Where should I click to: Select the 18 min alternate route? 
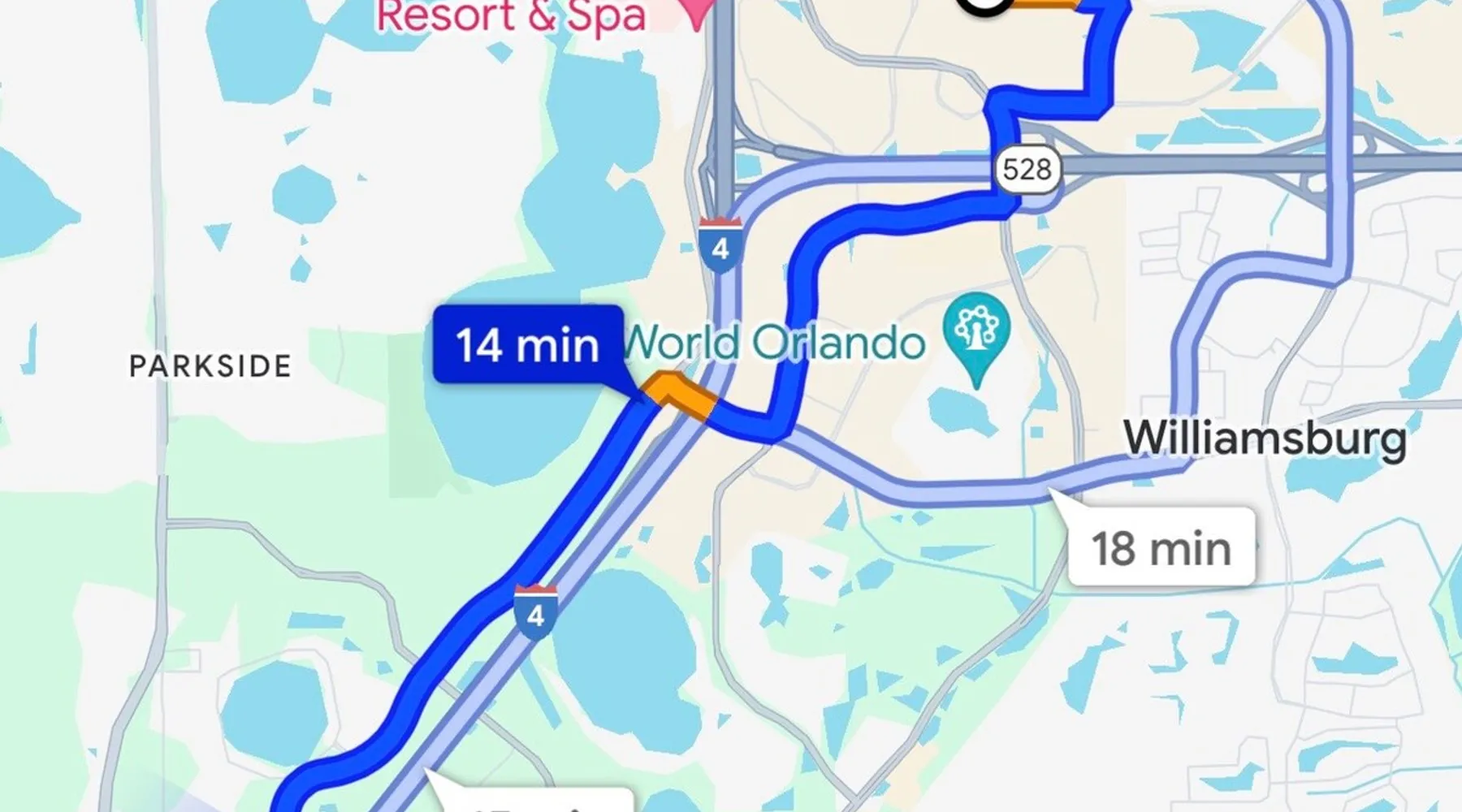point(1161,548)
